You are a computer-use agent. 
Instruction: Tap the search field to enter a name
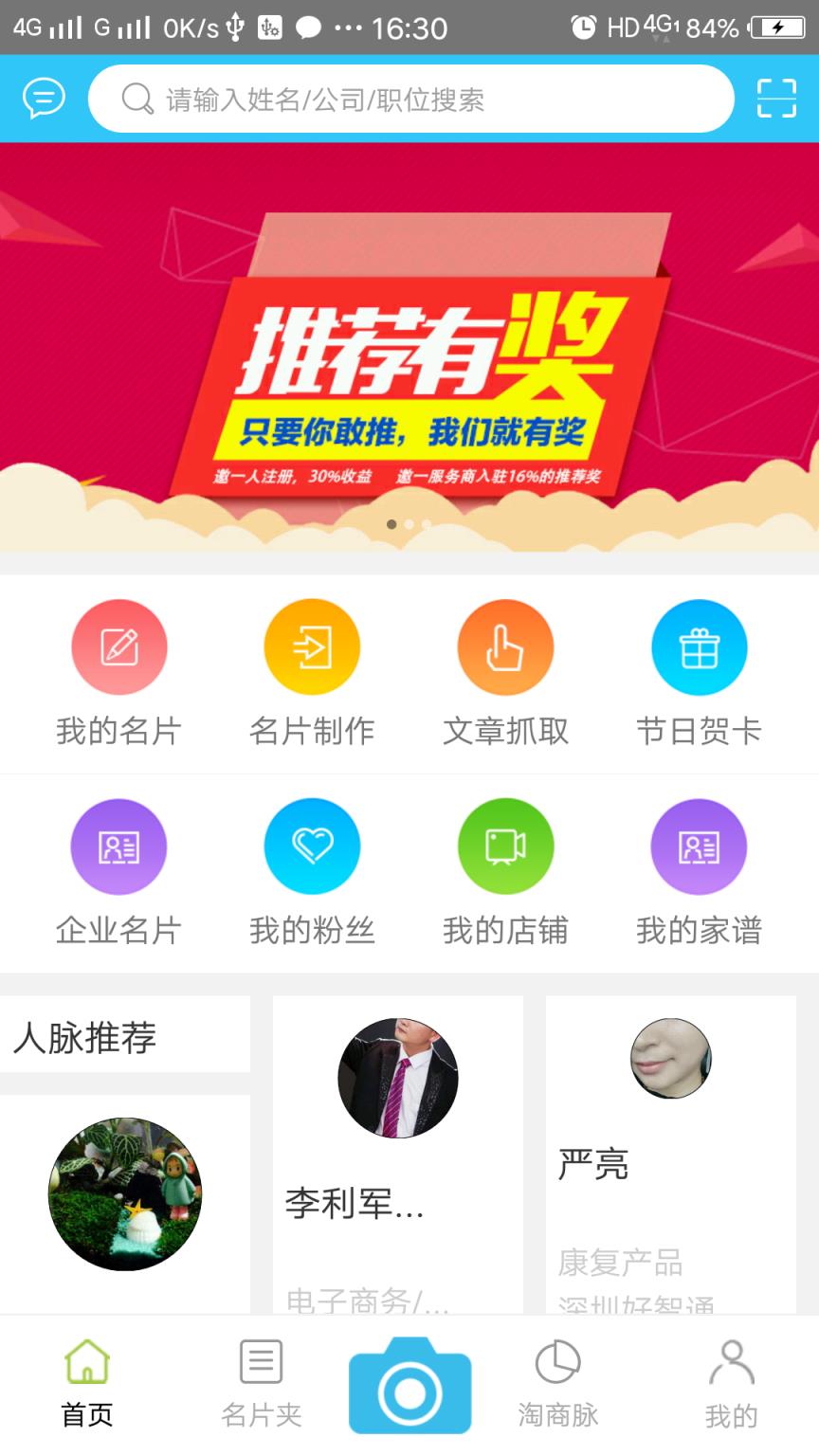(411, 97)
